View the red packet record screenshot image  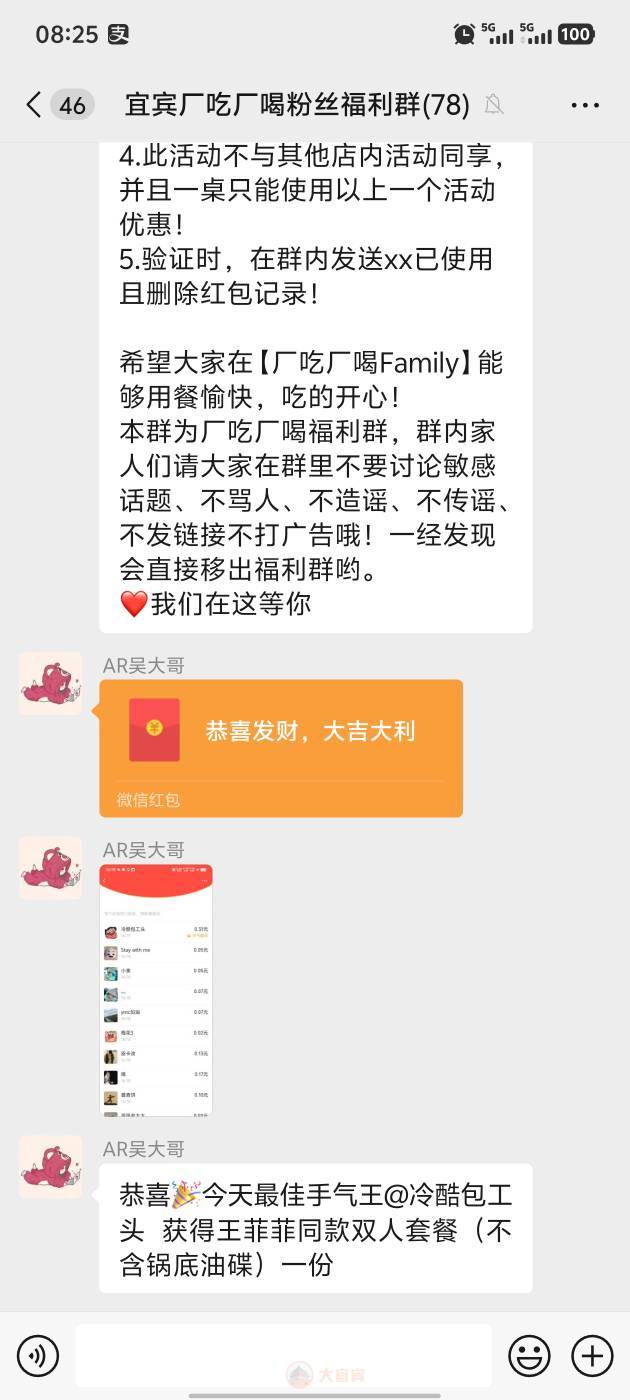[x=156, y=990]
